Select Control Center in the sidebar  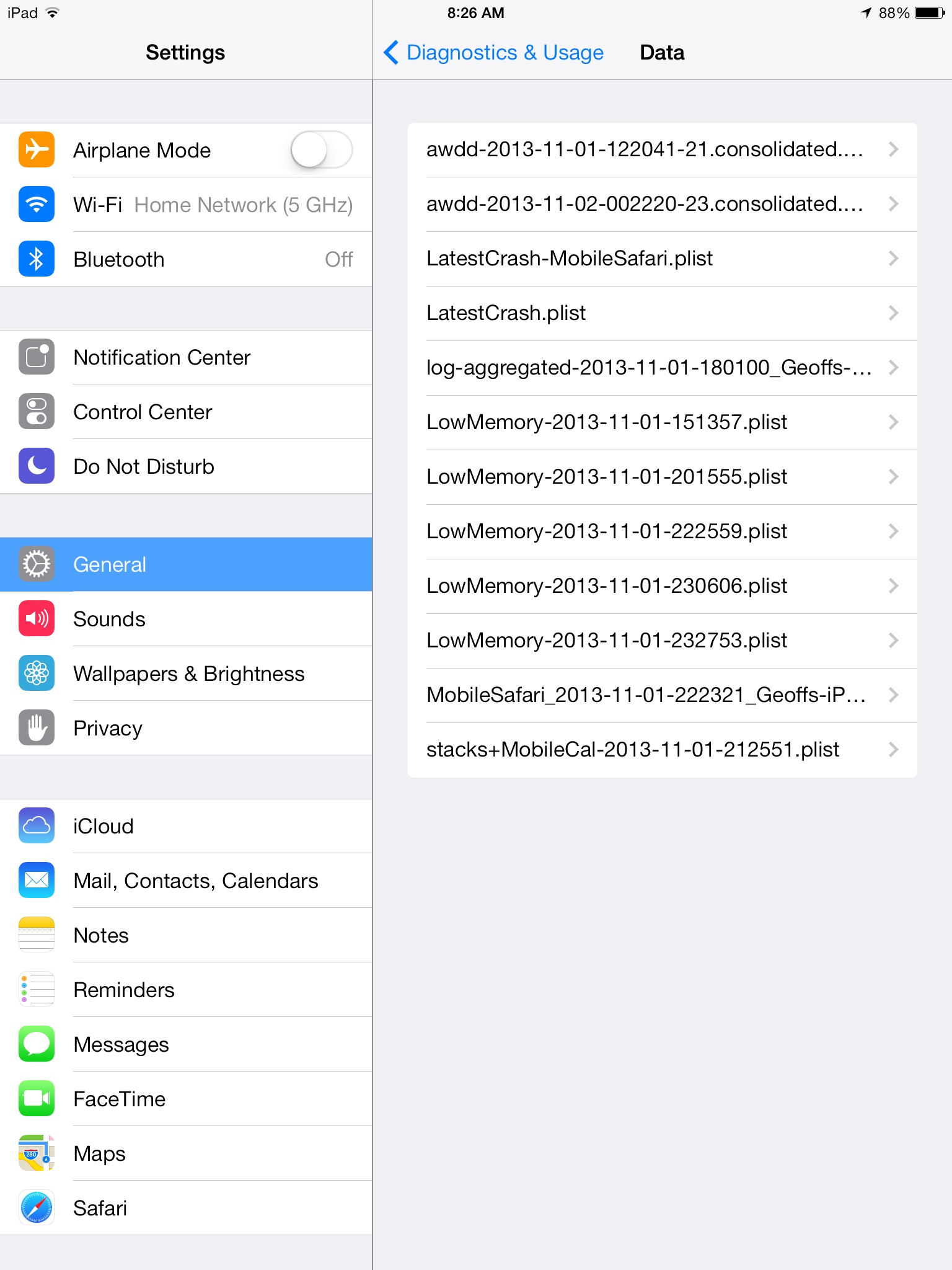point(186,412)
